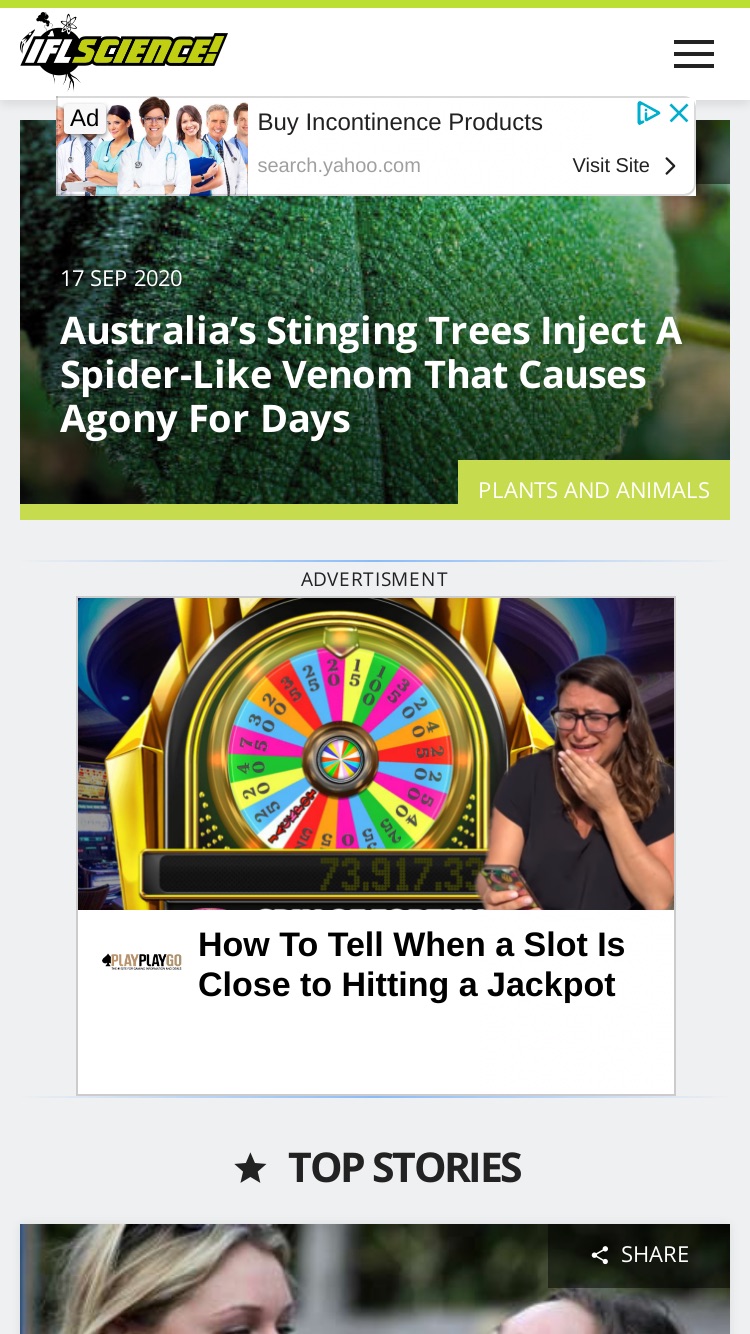Open the Plants and Animals category
The image size is (750, 1334).
click(594, 490)
